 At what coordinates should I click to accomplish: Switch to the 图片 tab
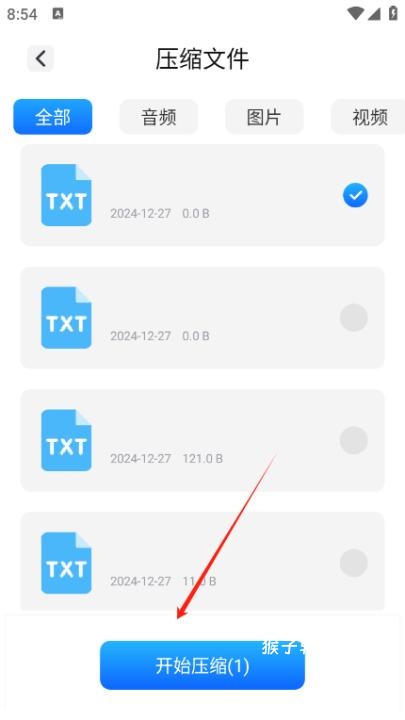pos(264,117)
